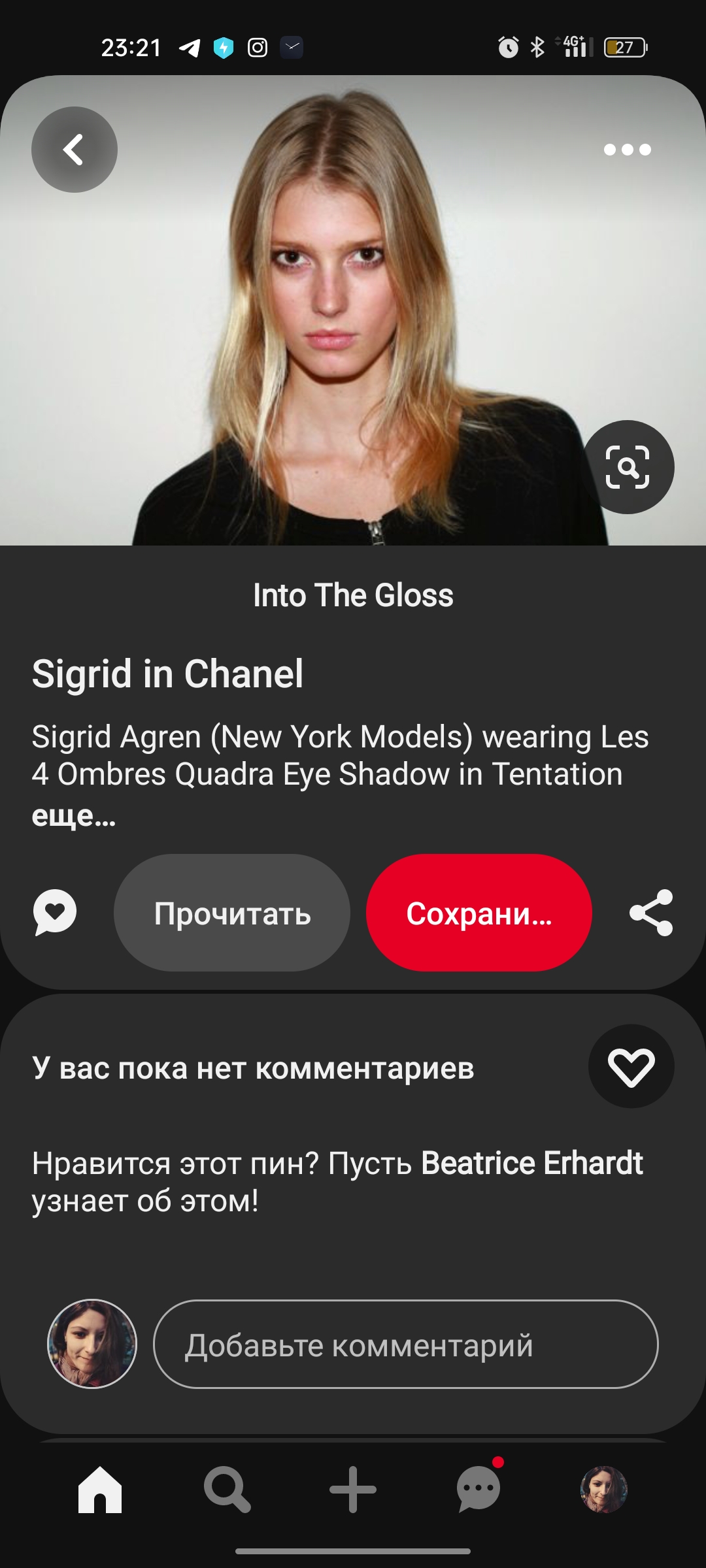The image size is (706, 1568).
Task: Share this pin
Action: [651, 913]
